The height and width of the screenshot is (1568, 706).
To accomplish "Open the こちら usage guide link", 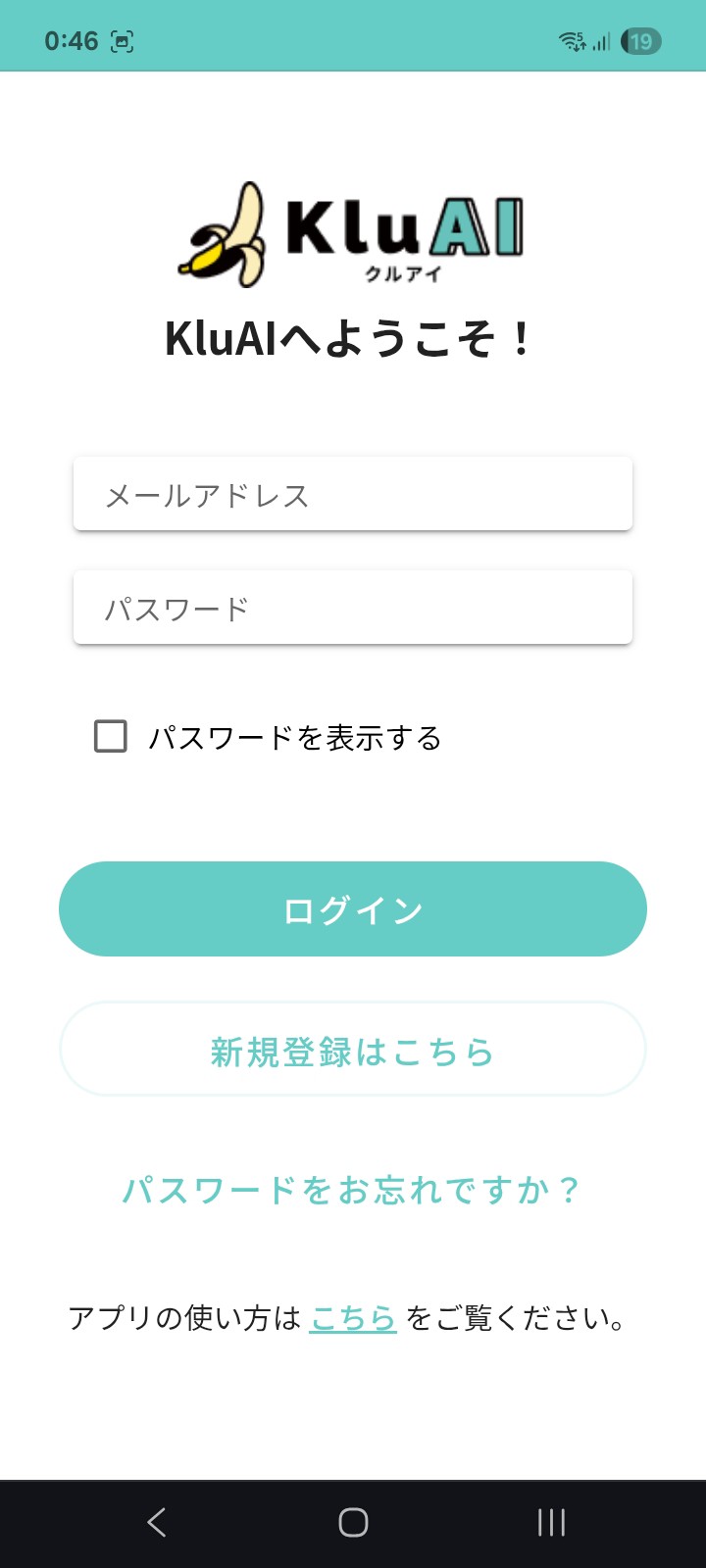I will [353, 1317].
